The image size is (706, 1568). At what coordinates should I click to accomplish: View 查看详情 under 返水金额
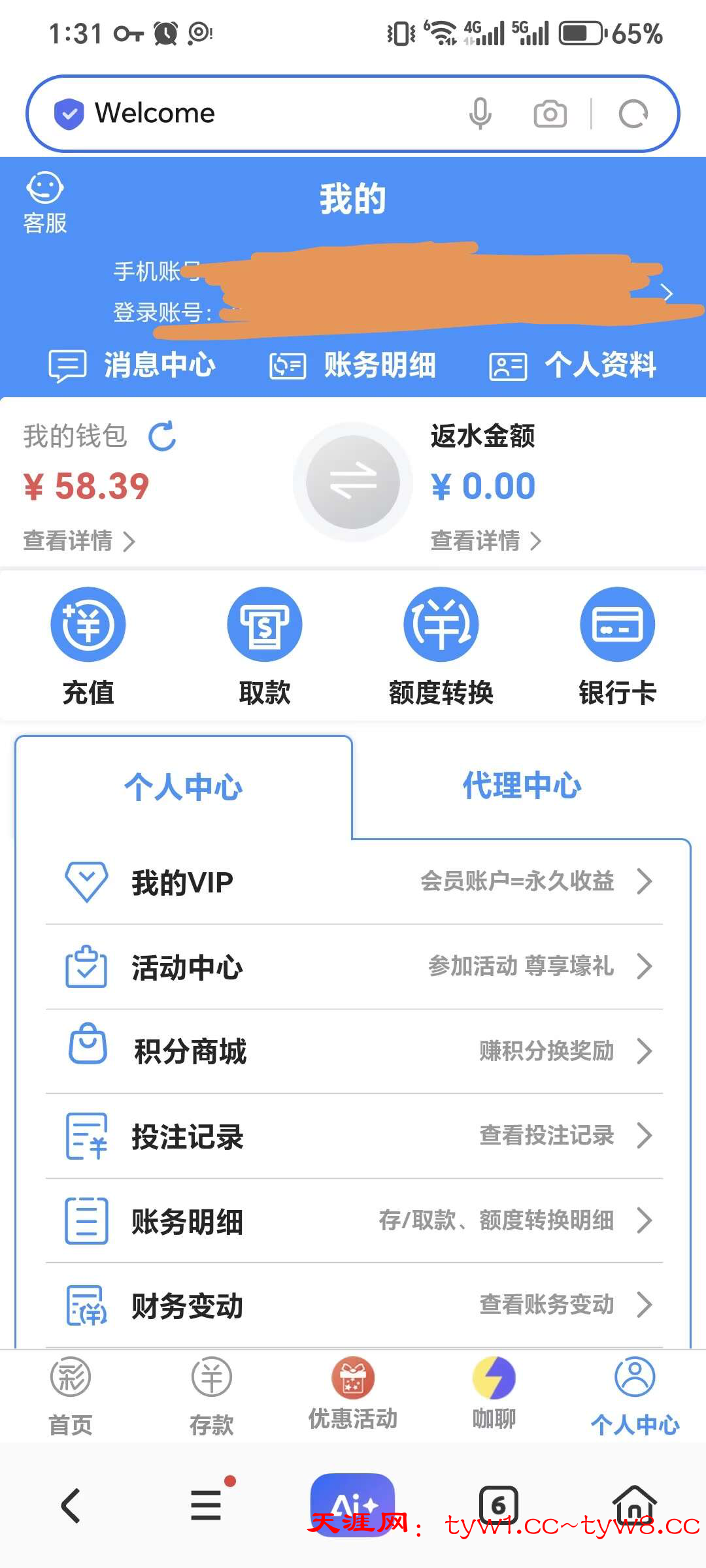(485, 541)
